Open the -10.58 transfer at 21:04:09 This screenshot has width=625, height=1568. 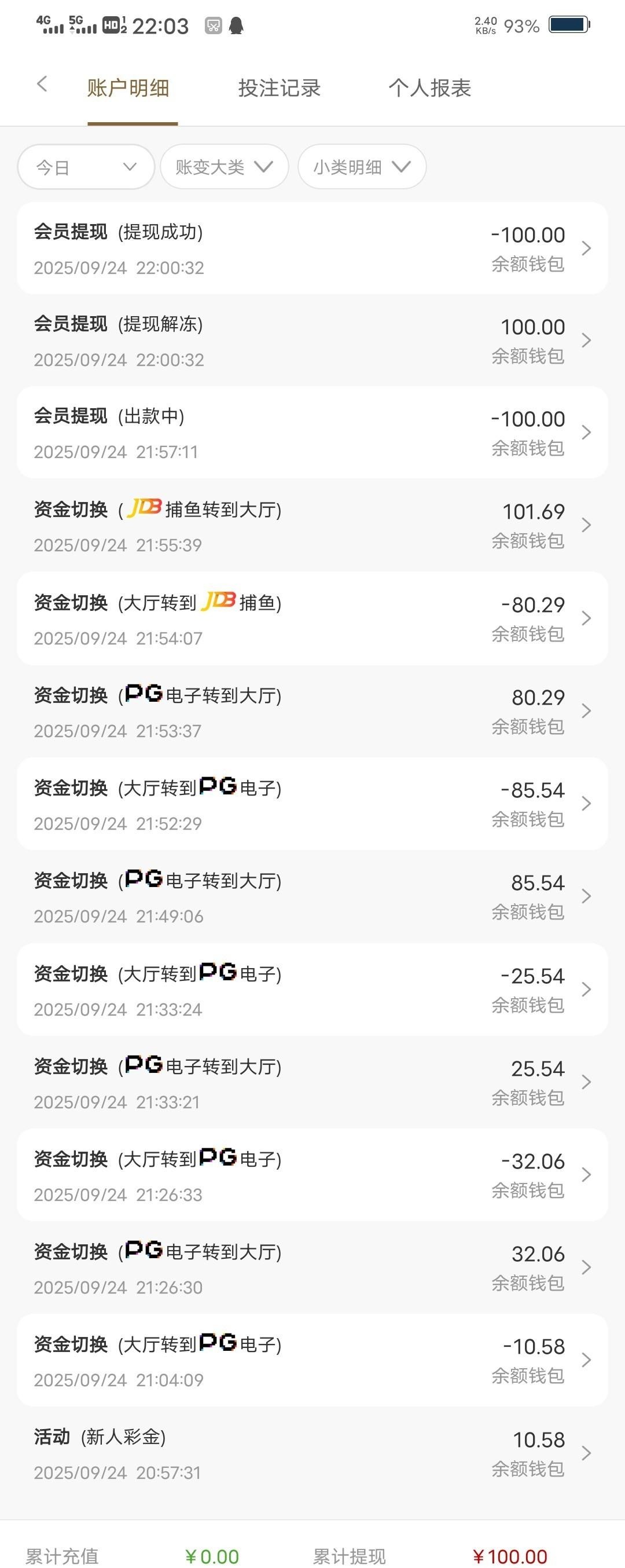tap(311, 1361)
